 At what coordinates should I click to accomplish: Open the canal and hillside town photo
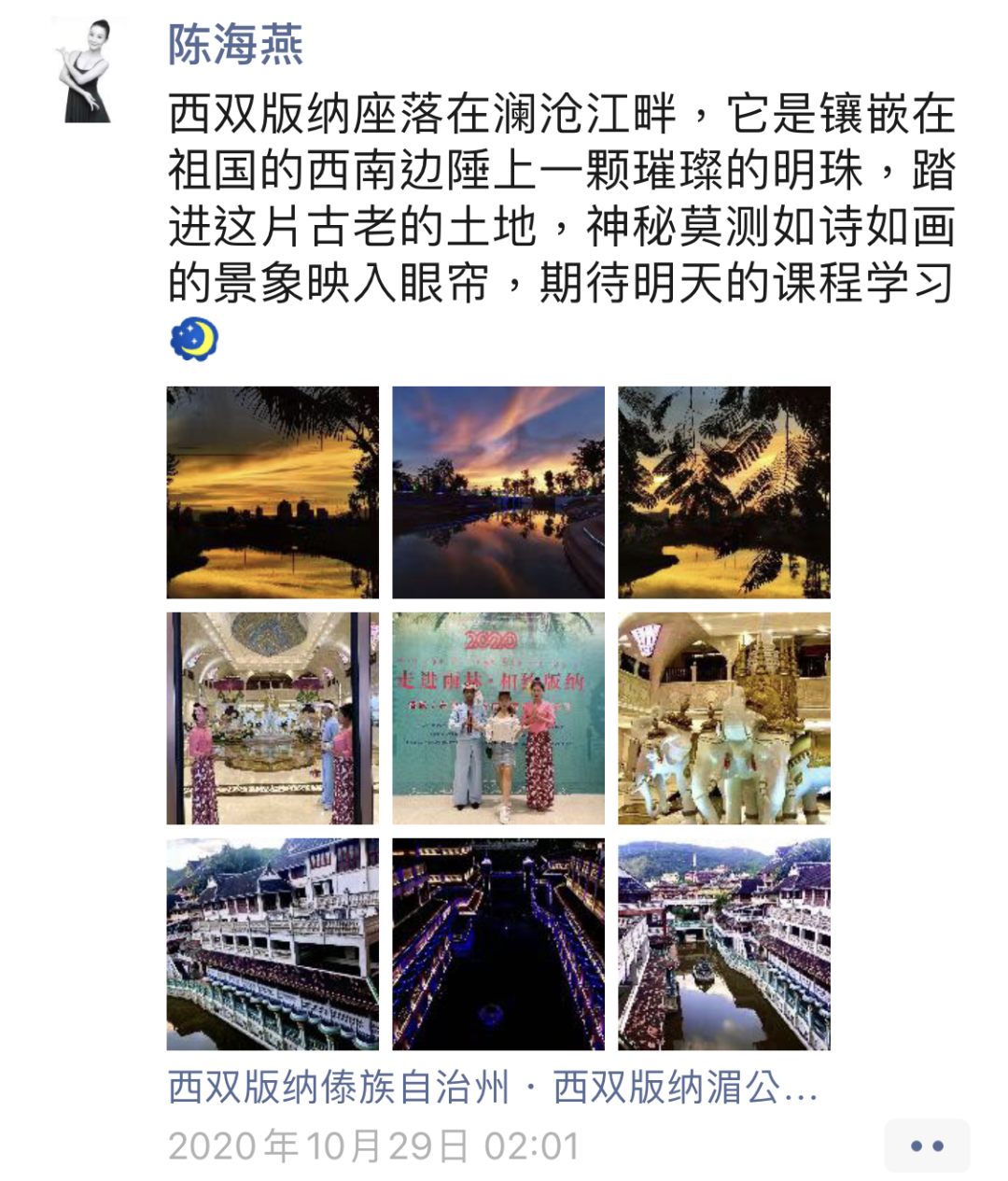[723, 944]
